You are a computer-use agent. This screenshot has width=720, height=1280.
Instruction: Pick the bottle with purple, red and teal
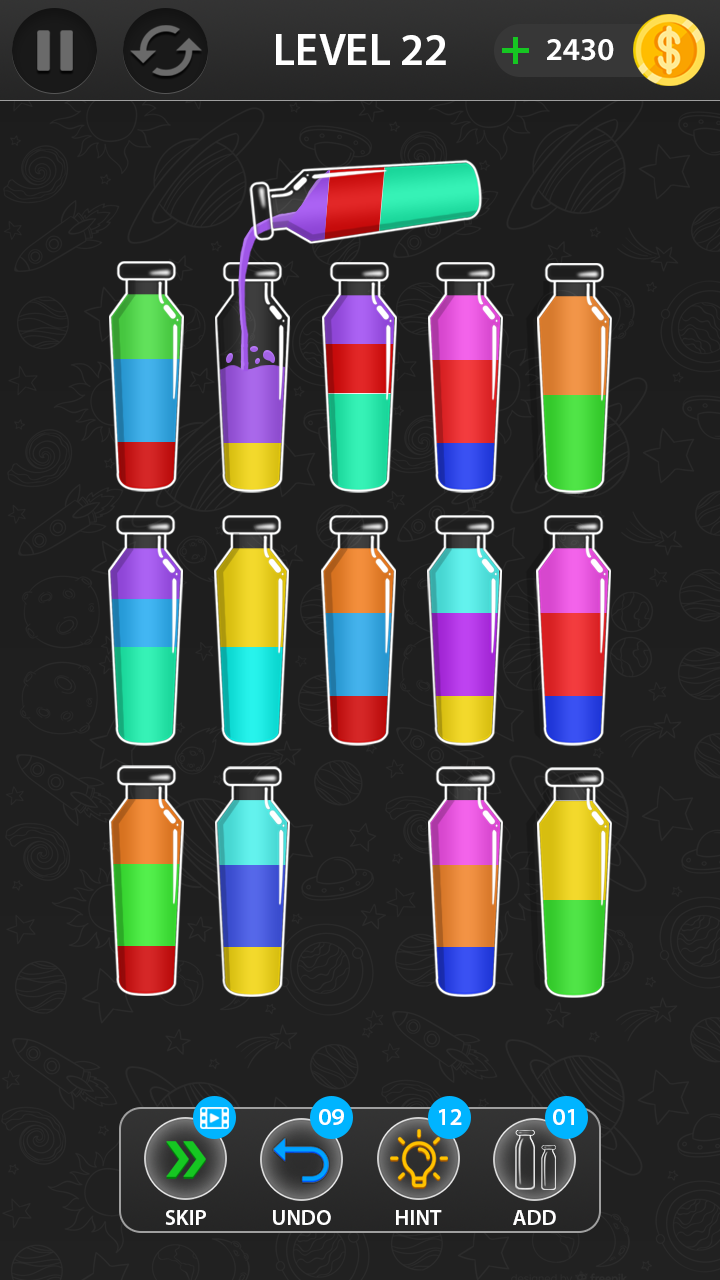[x=358, y=390]
